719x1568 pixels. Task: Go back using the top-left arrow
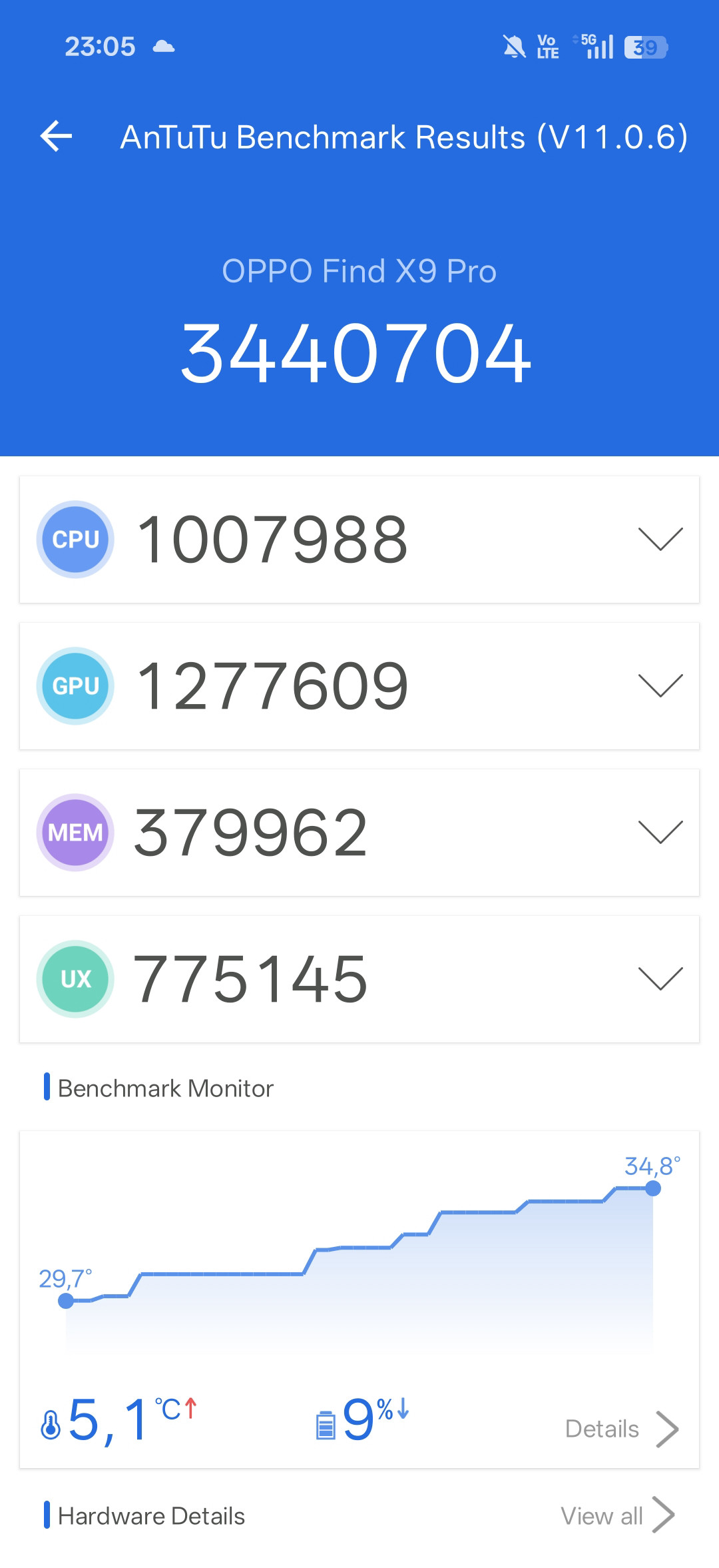pyautogui.click(x=57, y=137)
